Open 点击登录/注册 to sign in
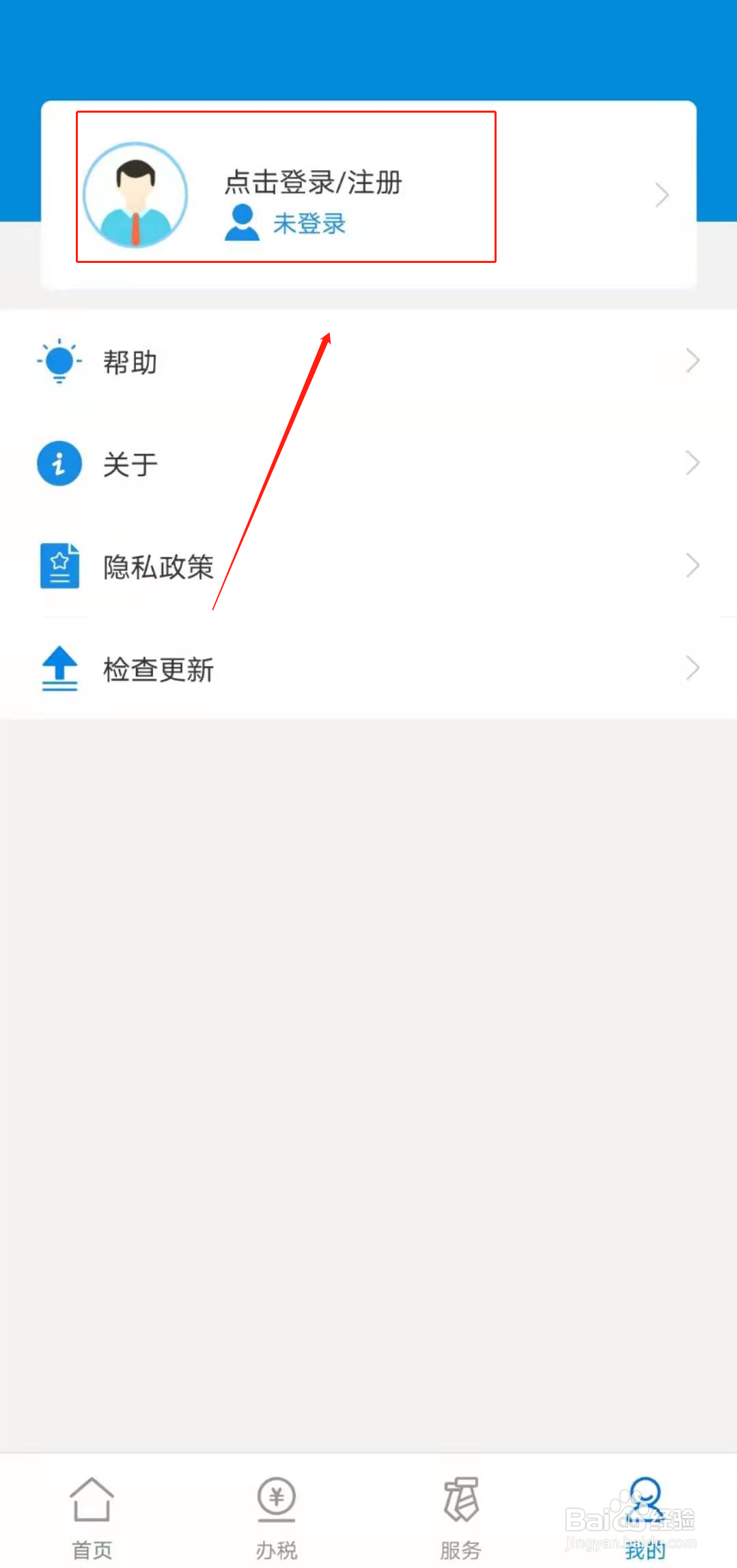Image resolution: width=737 pixels, height=1568 pixels. click(314, 183)
